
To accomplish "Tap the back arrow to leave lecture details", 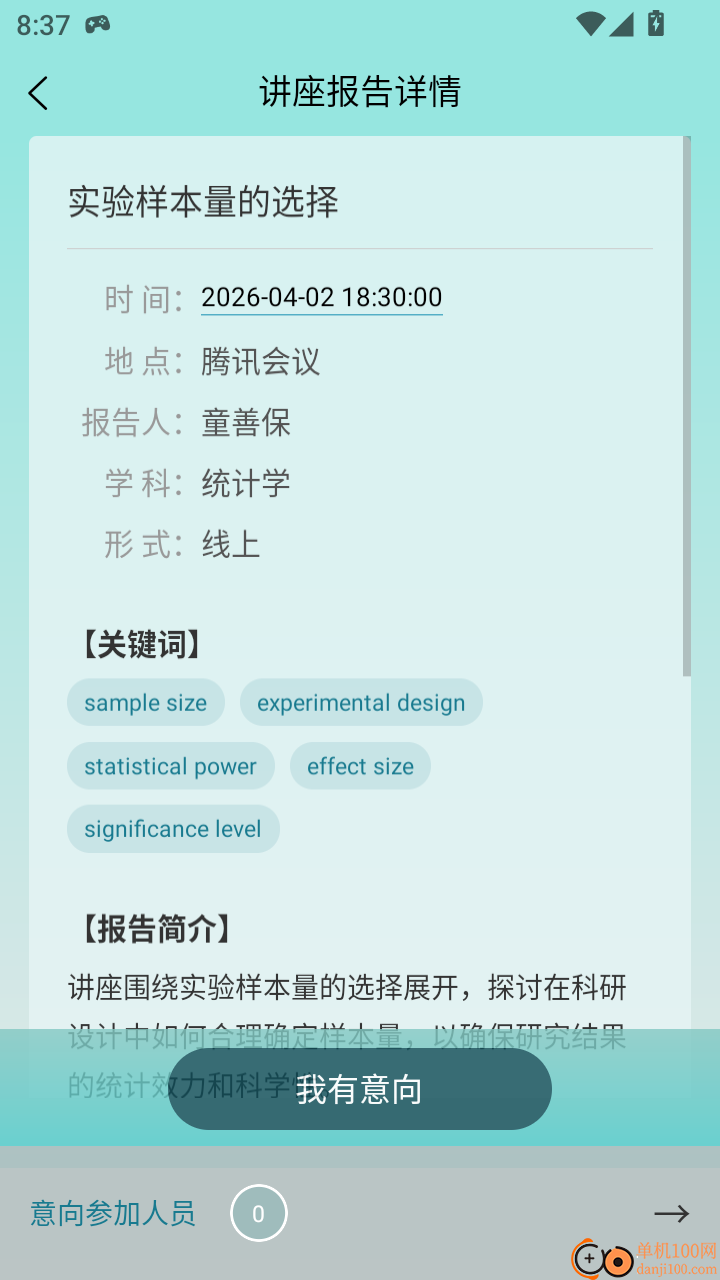I will pyautogui.click(x=38, y=93).
